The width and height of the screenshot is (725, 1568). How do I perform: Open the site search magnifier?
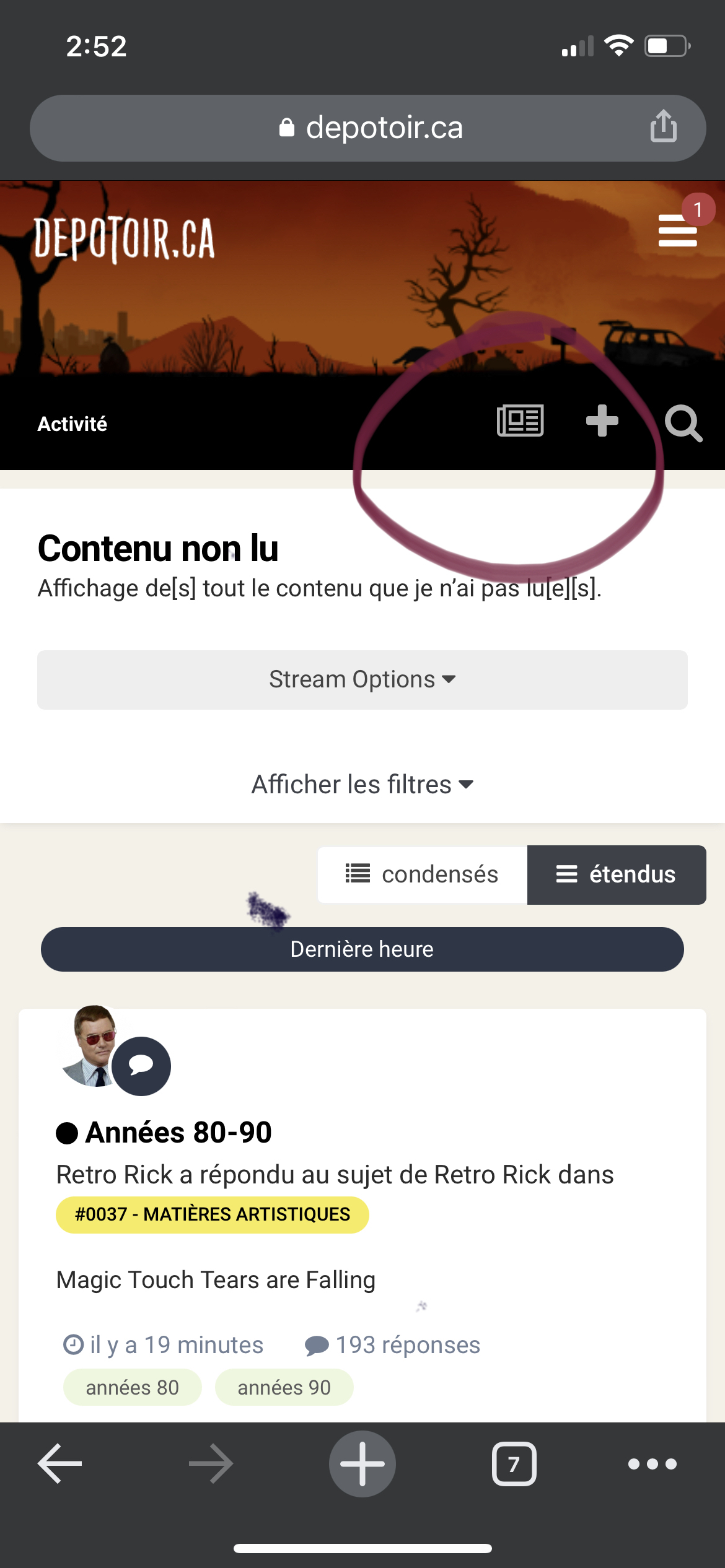[x=683, y=424]
